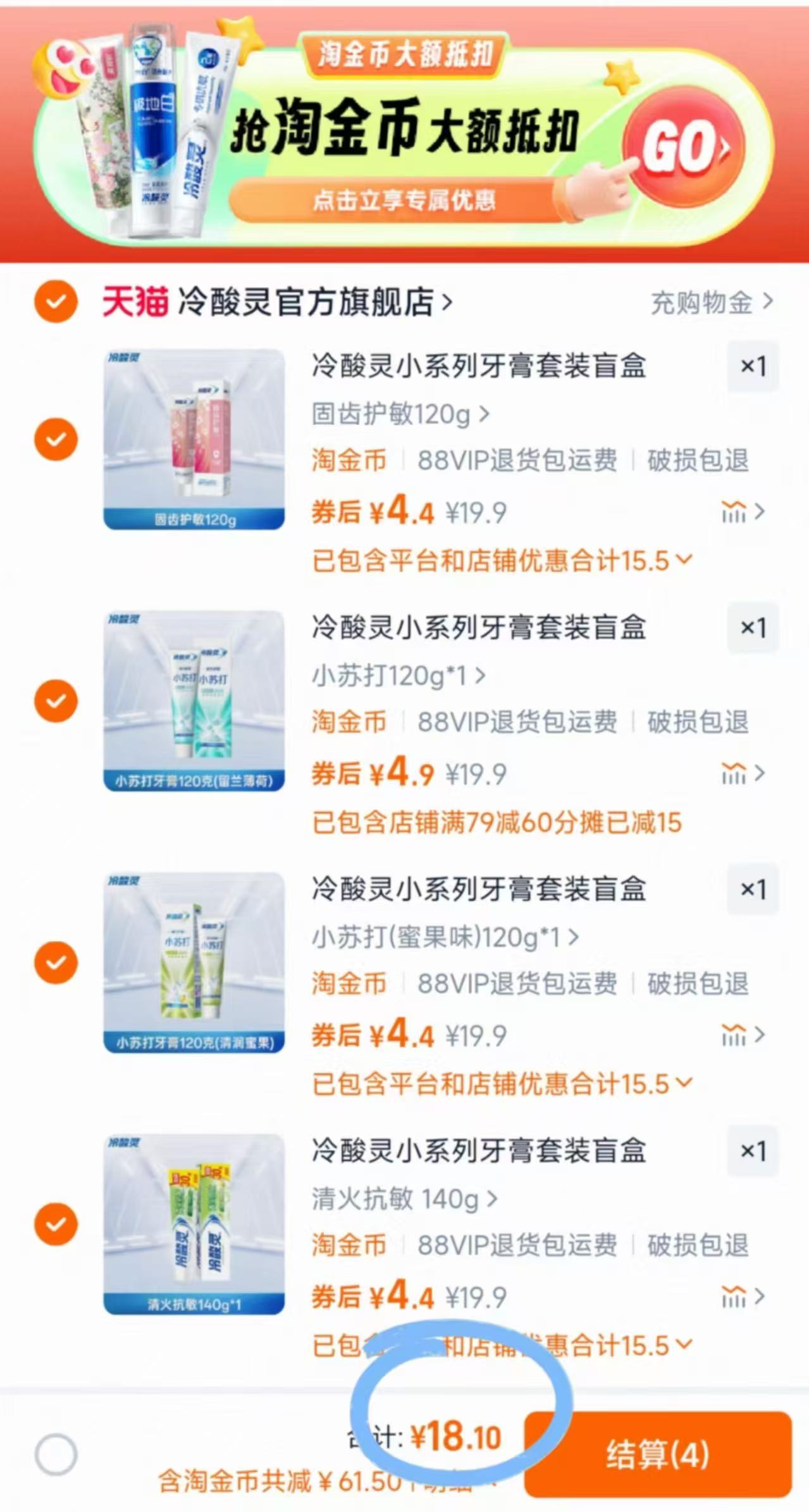809x1512 pixels.
Task: Deselect the 固齿护敏 product checkbox
Action: [x=56, y=439]
